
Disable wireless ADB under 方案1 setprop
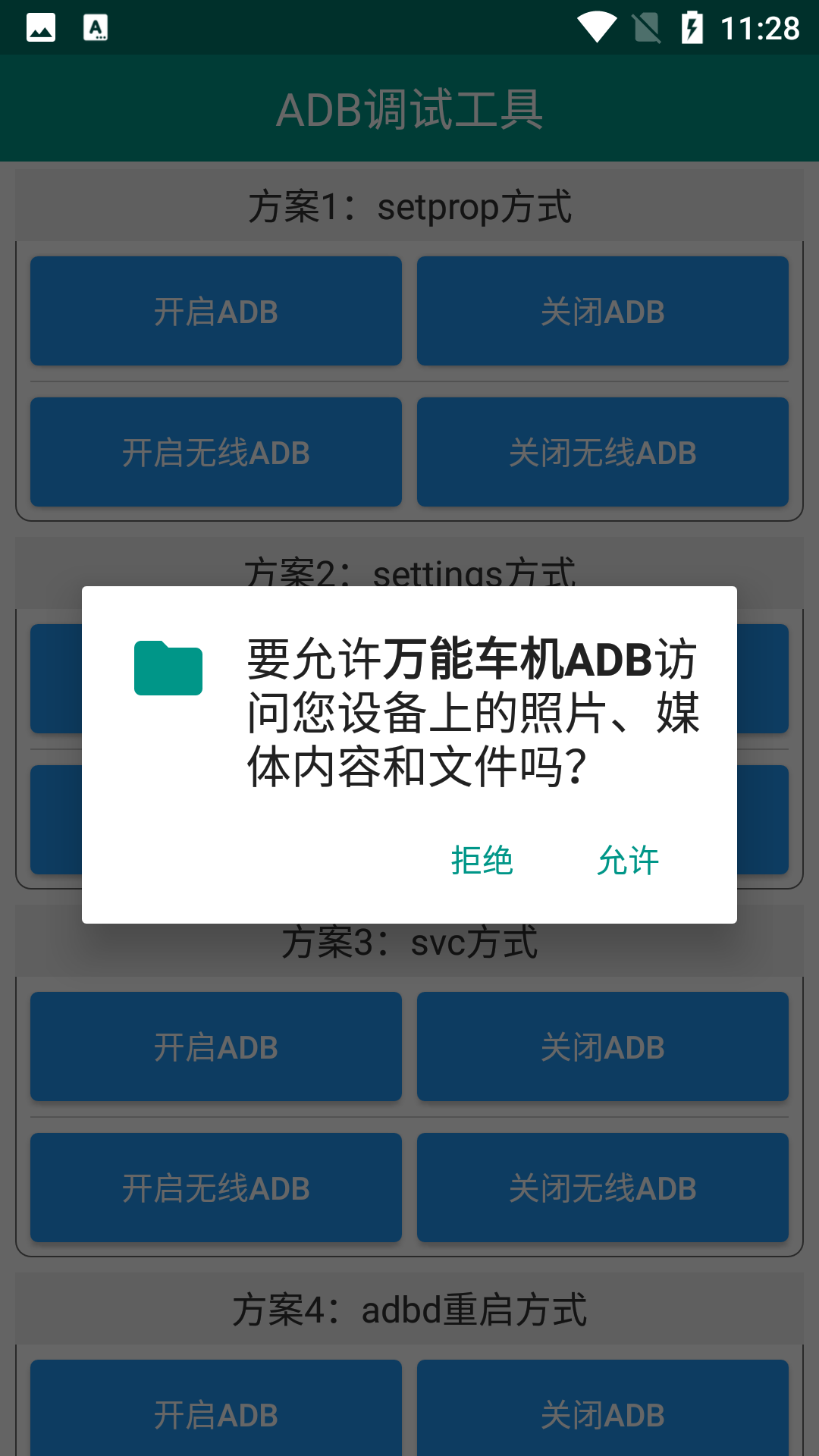603,451
